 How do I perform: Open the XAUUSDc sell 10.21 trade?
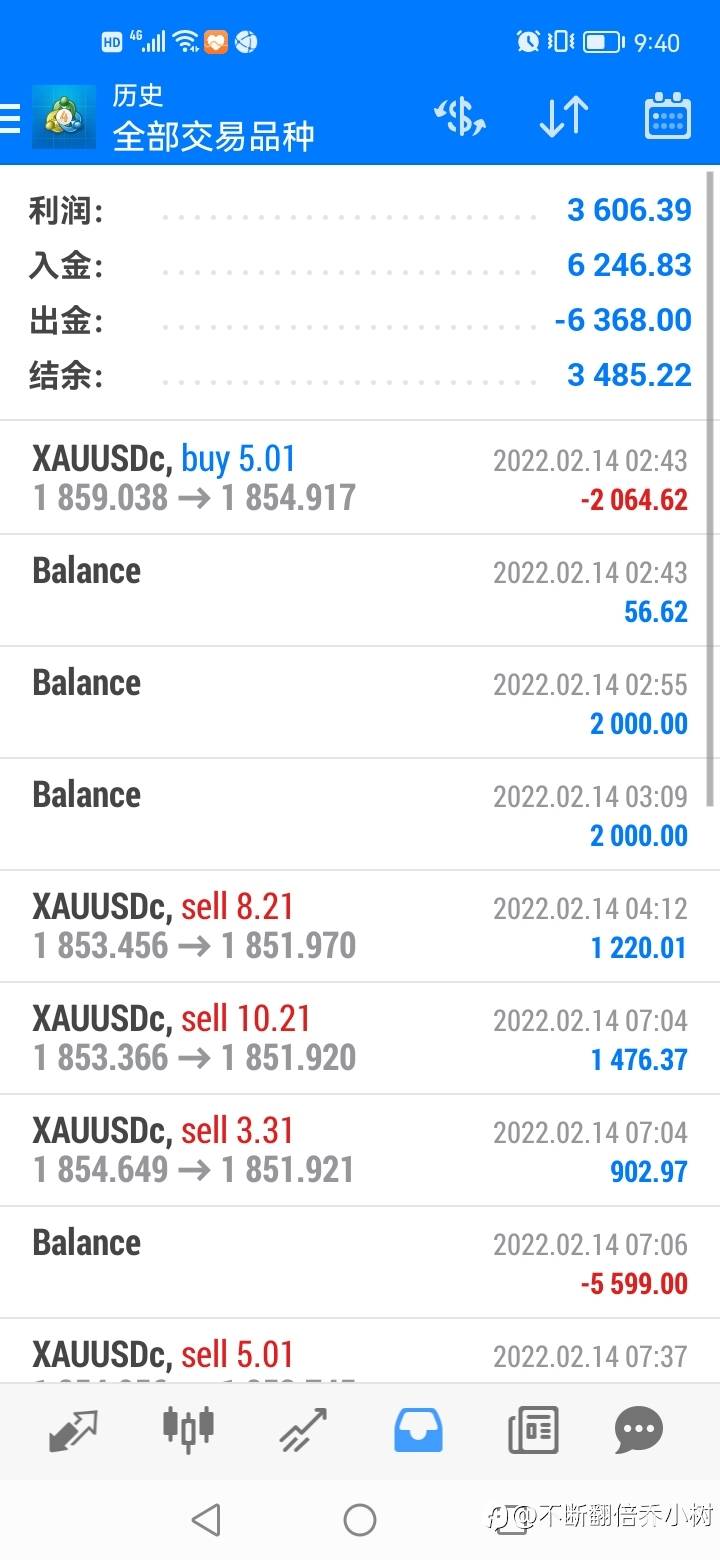[360, 1038]
